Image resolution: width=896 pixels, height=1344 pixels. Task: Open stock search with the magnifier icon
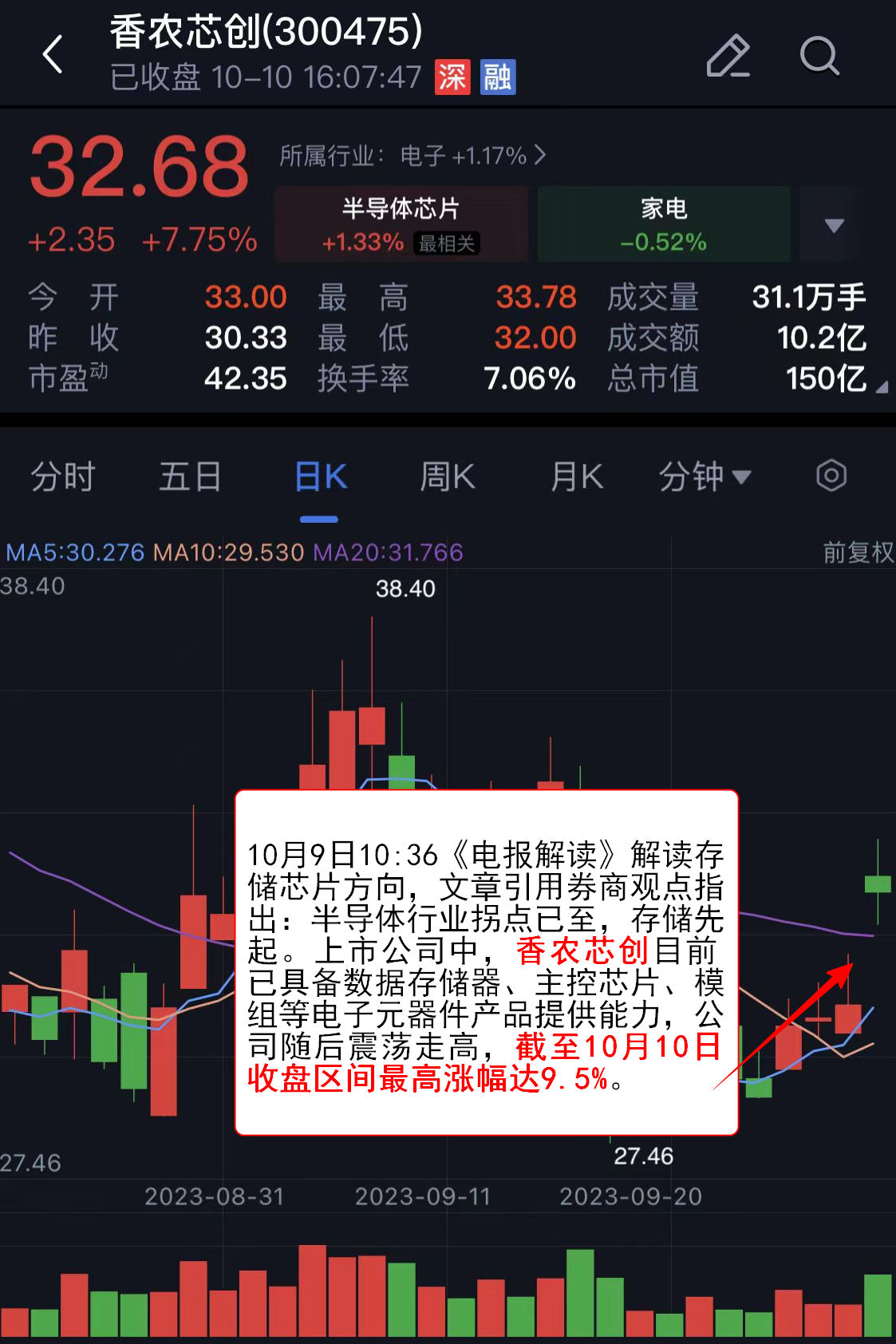819,56
